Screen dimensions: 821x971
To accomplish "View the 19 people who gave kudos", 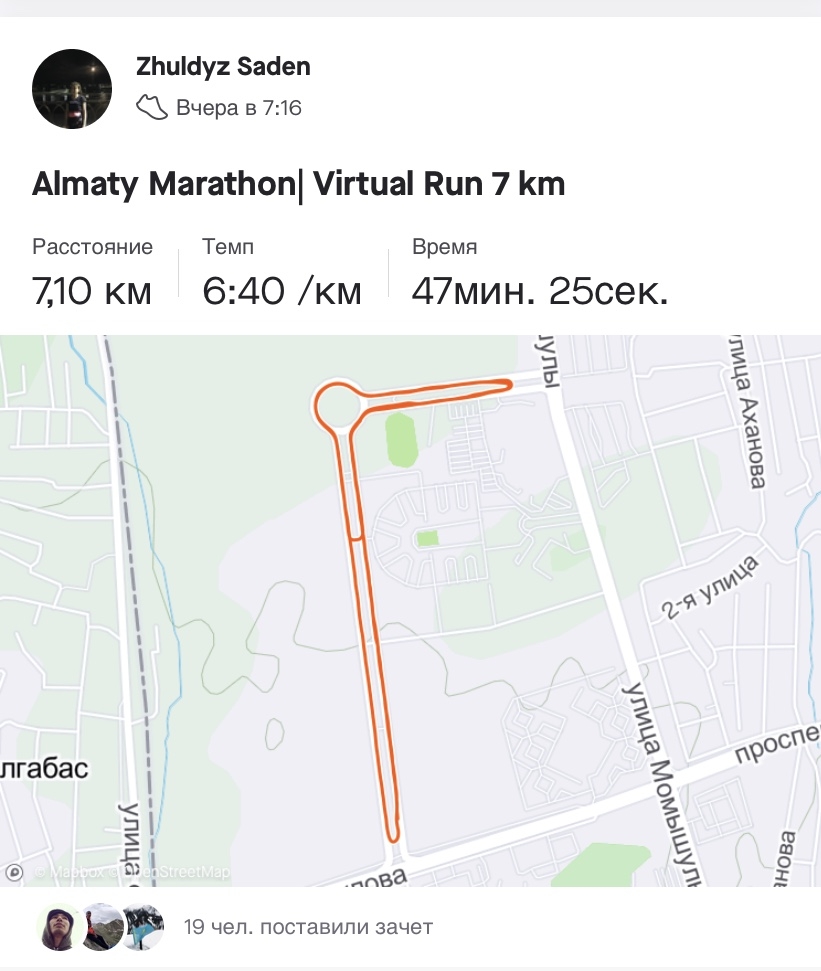I will 308,927.
